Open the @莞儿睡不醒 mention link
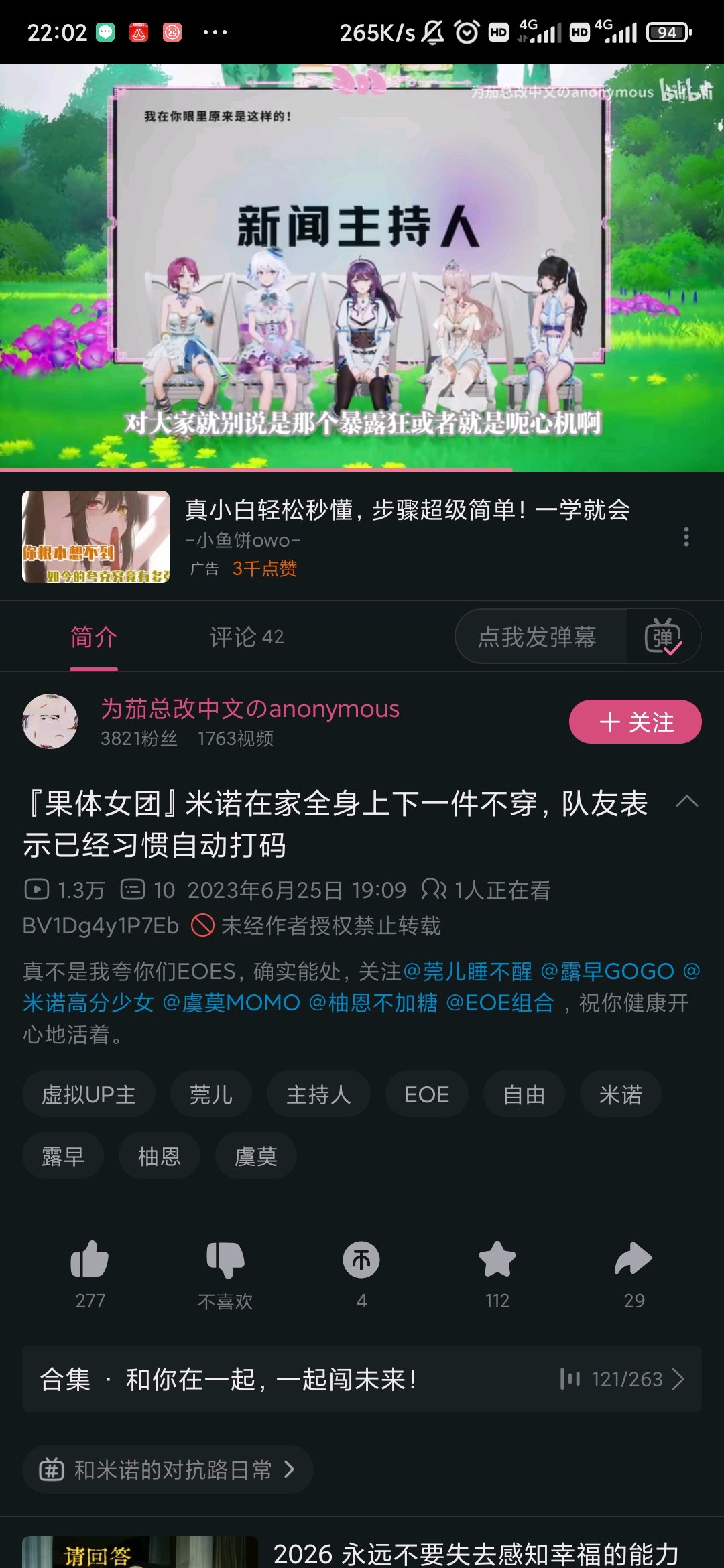Image resolution: width=724 pixels, height=1568 pixels. pyautogui.click(x=467, y=971)
